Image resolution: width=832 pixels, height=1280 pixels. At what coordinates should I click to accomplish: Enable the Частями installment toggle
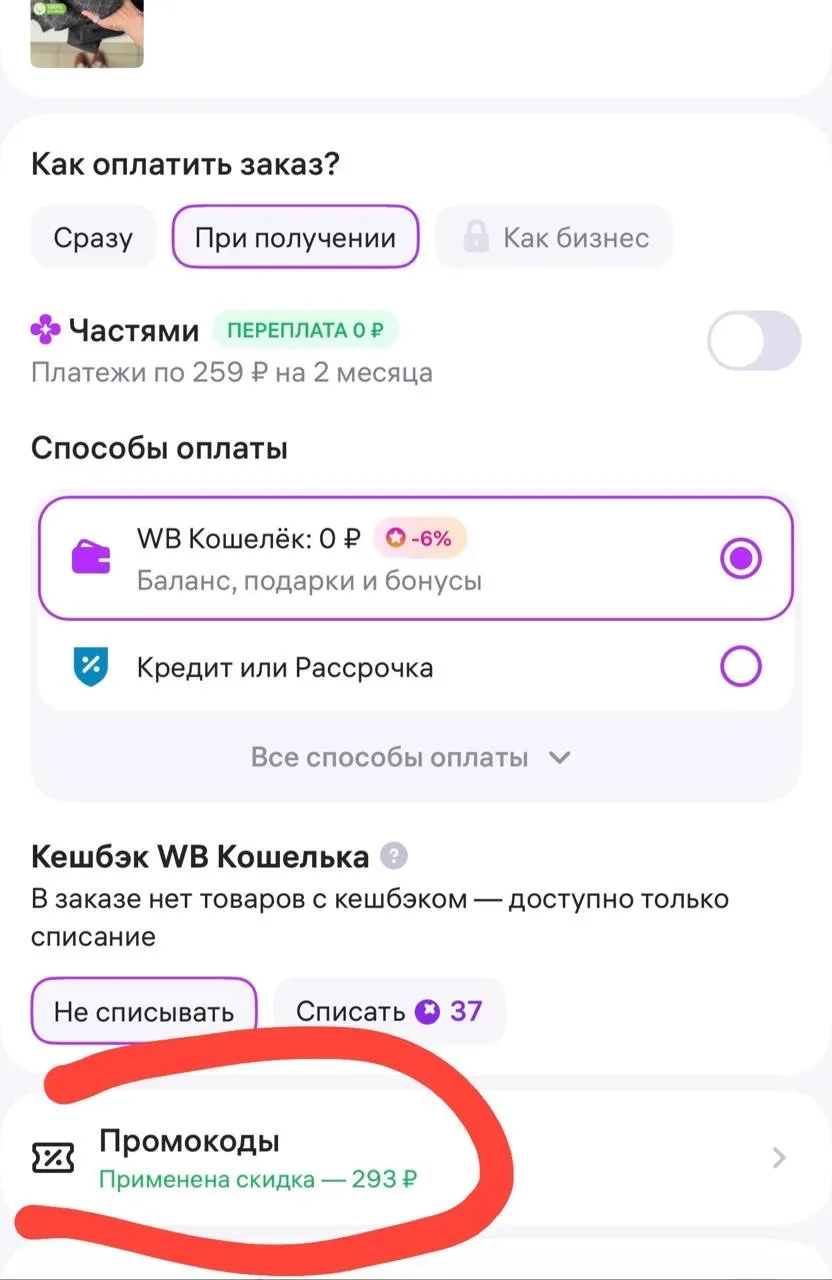tap(754, 341)
